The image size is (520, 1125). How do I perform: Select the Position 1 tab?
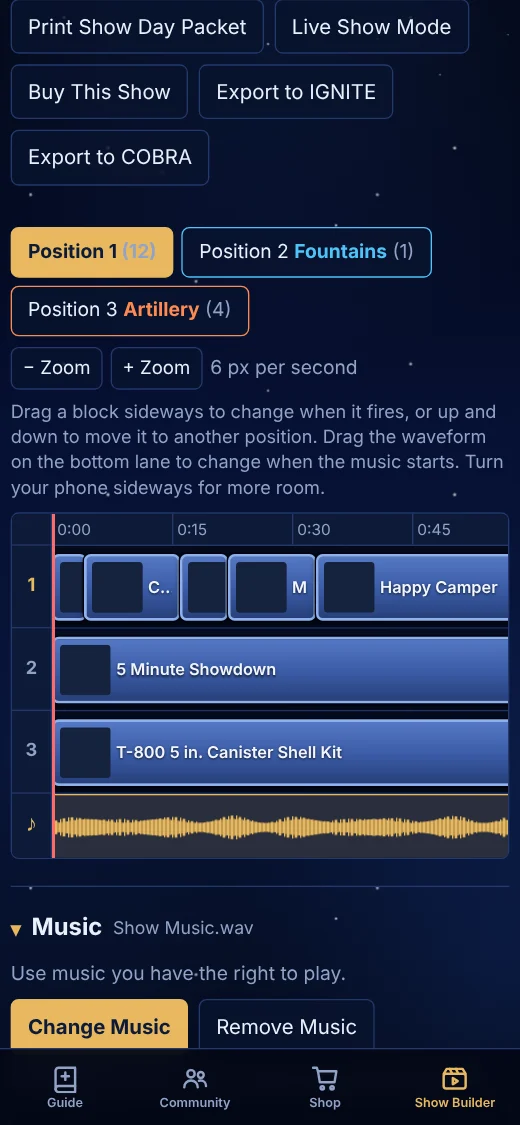click(x=92, y=252)
